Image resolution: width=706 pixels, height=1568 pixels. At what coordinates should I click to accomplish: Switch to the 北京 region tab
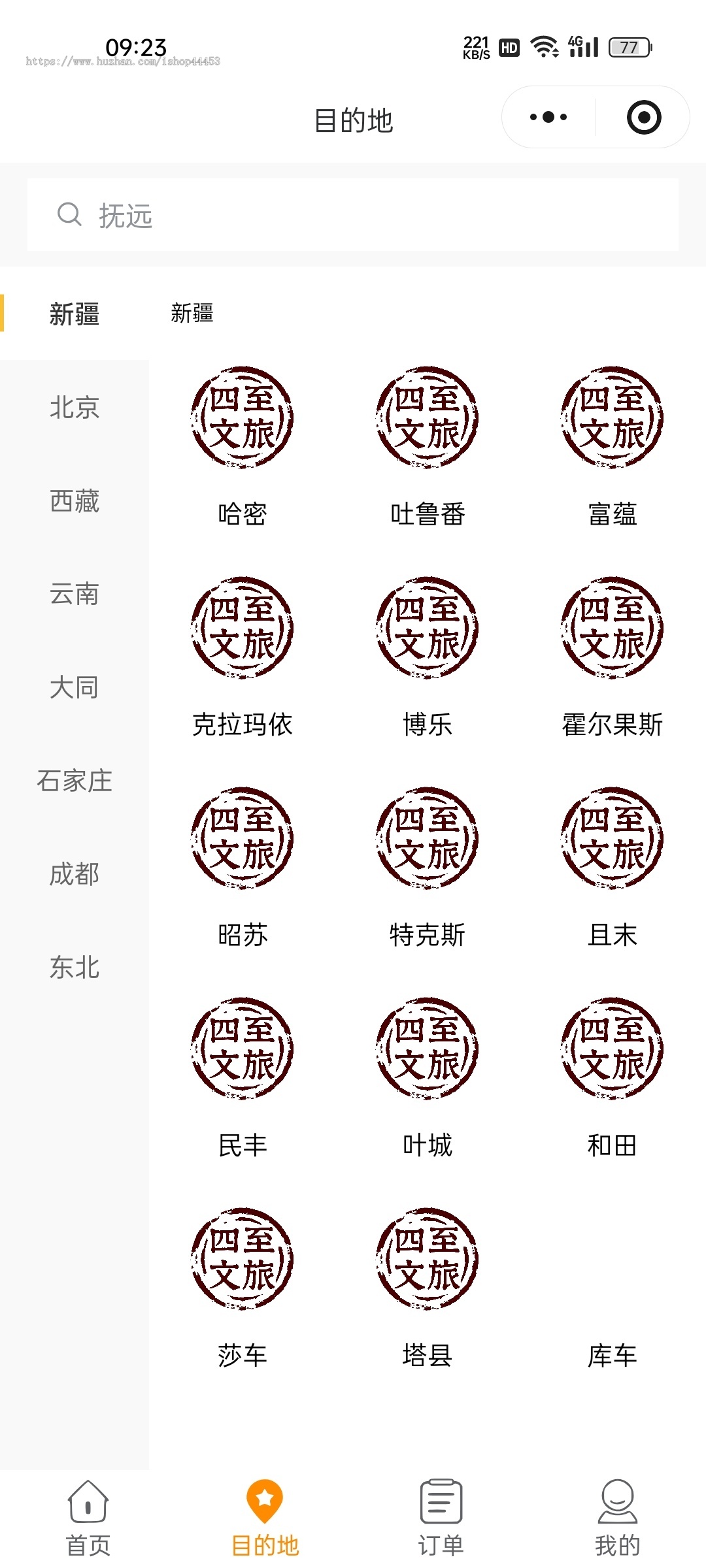[74, 410]
